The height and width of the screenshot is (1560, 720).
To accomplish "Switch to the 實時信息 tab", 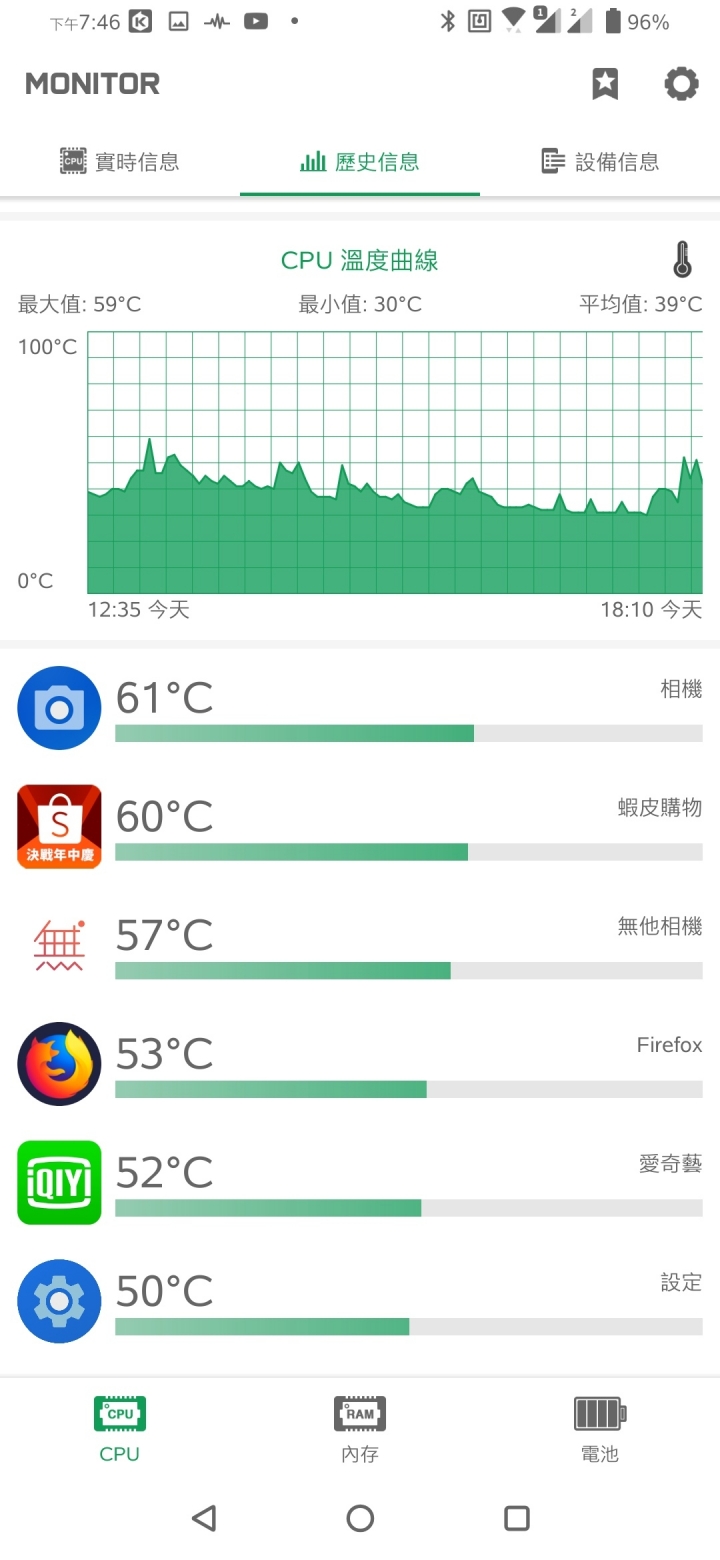I will (120, 162).
